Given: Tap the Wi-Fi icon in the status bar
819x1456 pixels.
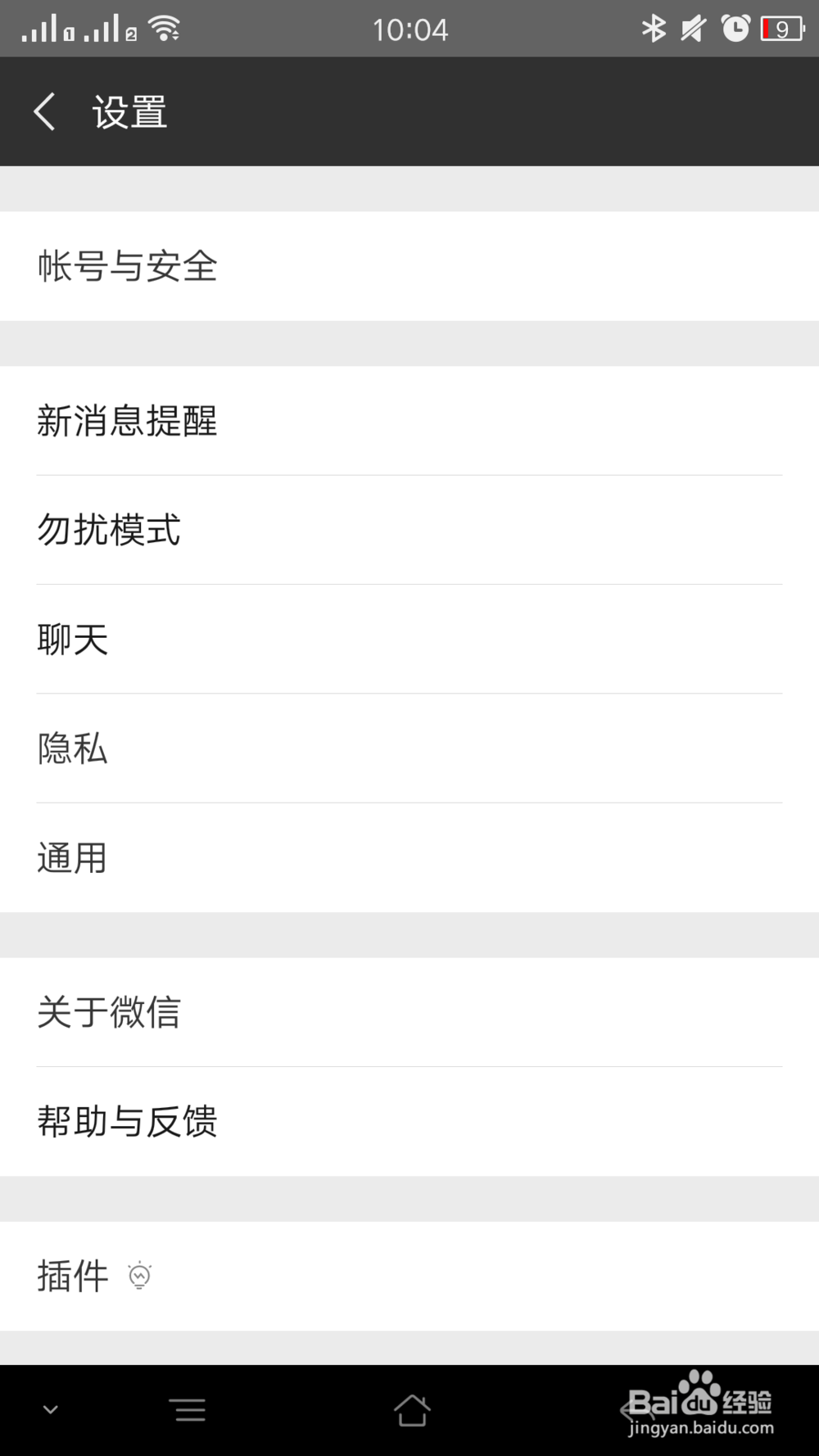Looking at the screenshot, I should [163, 27].
